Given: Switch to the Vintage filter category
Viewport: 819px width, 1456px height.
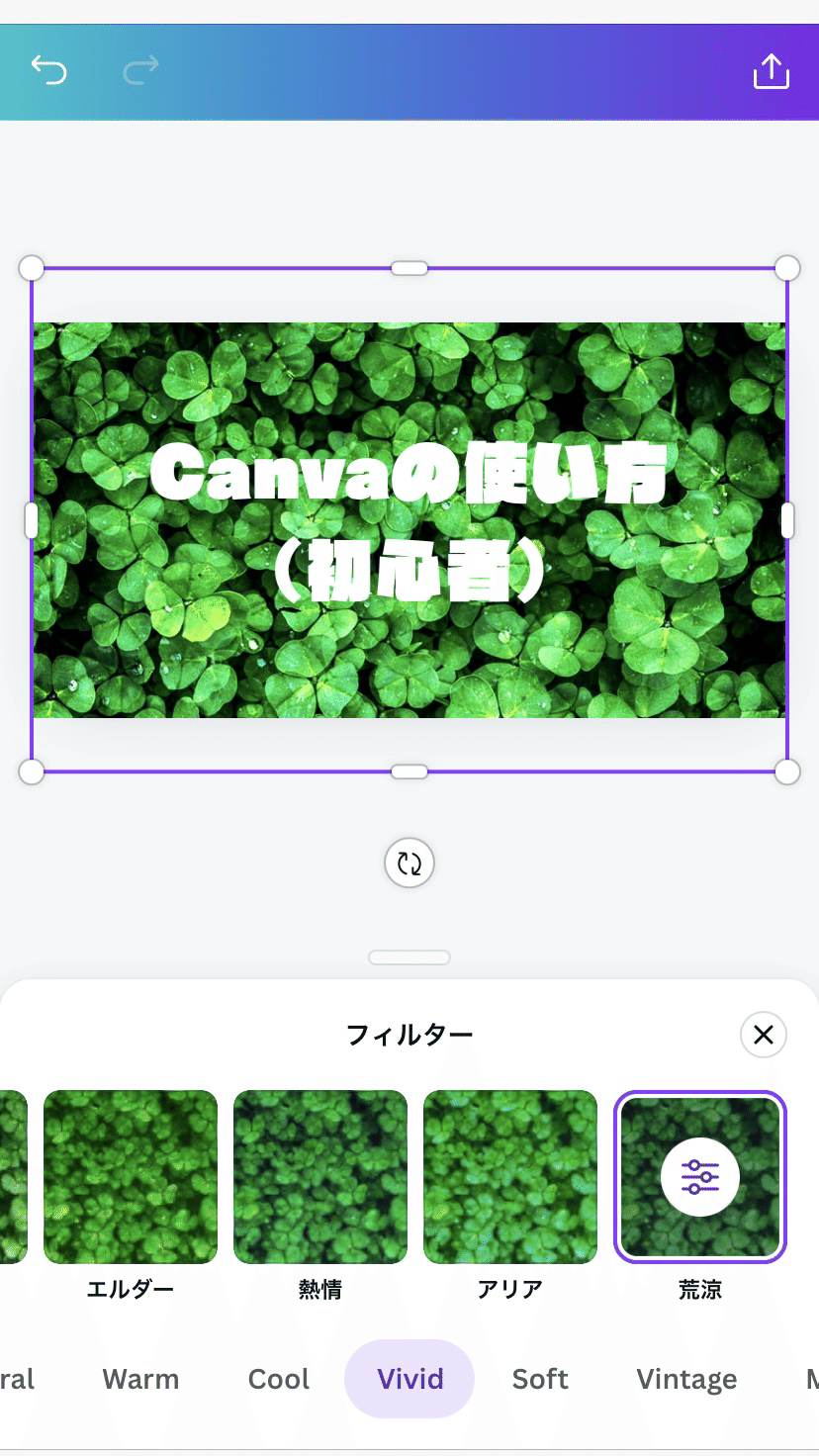Looking at the screenshot, I should point(686,1379).
